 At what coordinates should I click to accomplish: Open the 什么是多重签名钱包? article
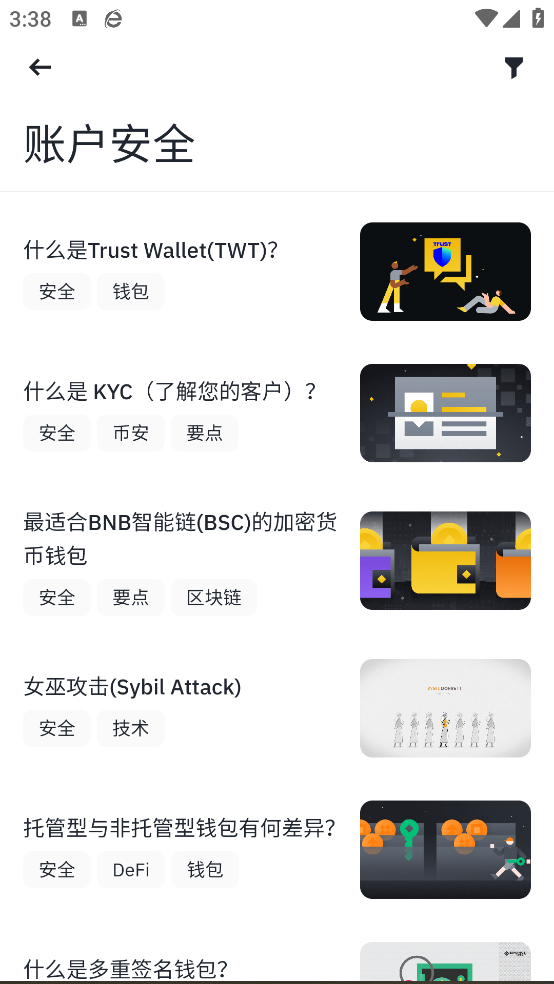tap(125, 969)
